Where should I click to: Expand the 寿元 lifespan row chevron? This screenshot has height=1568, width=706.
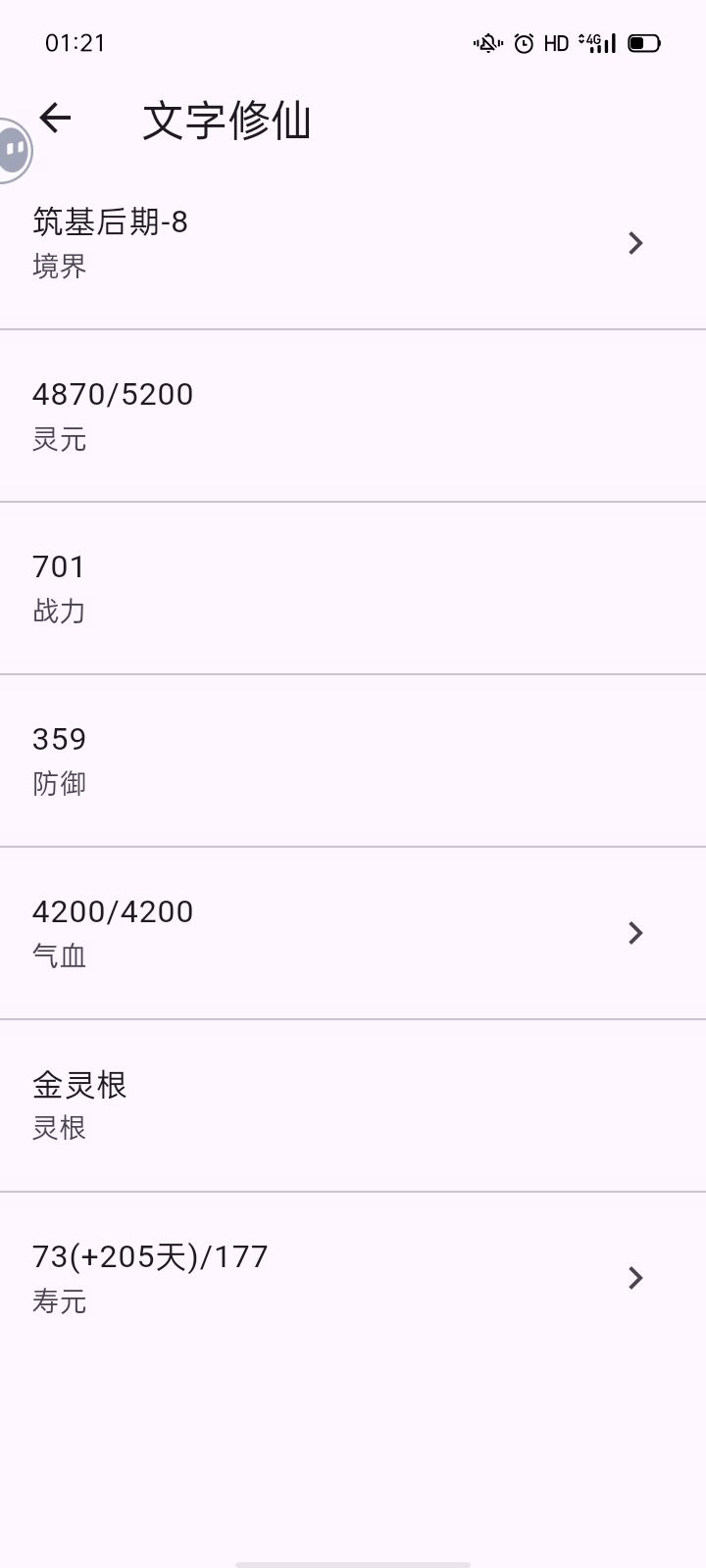point(635,1278)
